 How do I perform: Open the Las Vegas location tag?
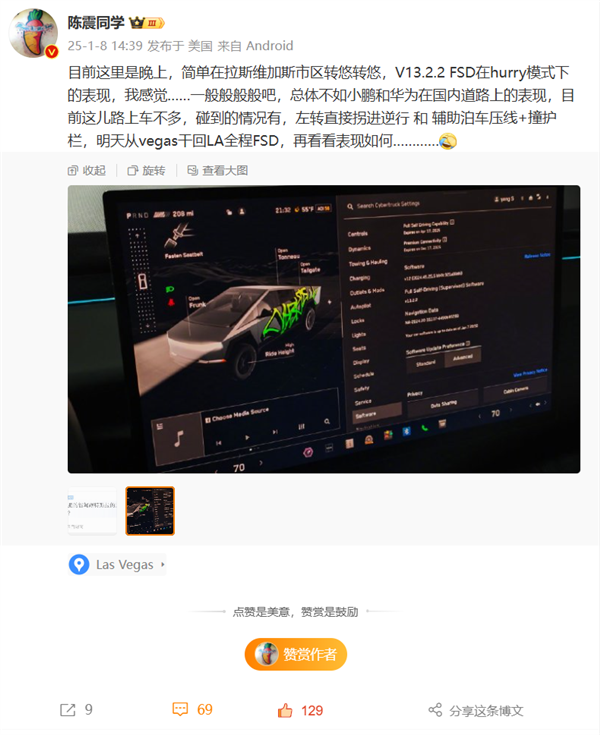[x=118, y=565]
